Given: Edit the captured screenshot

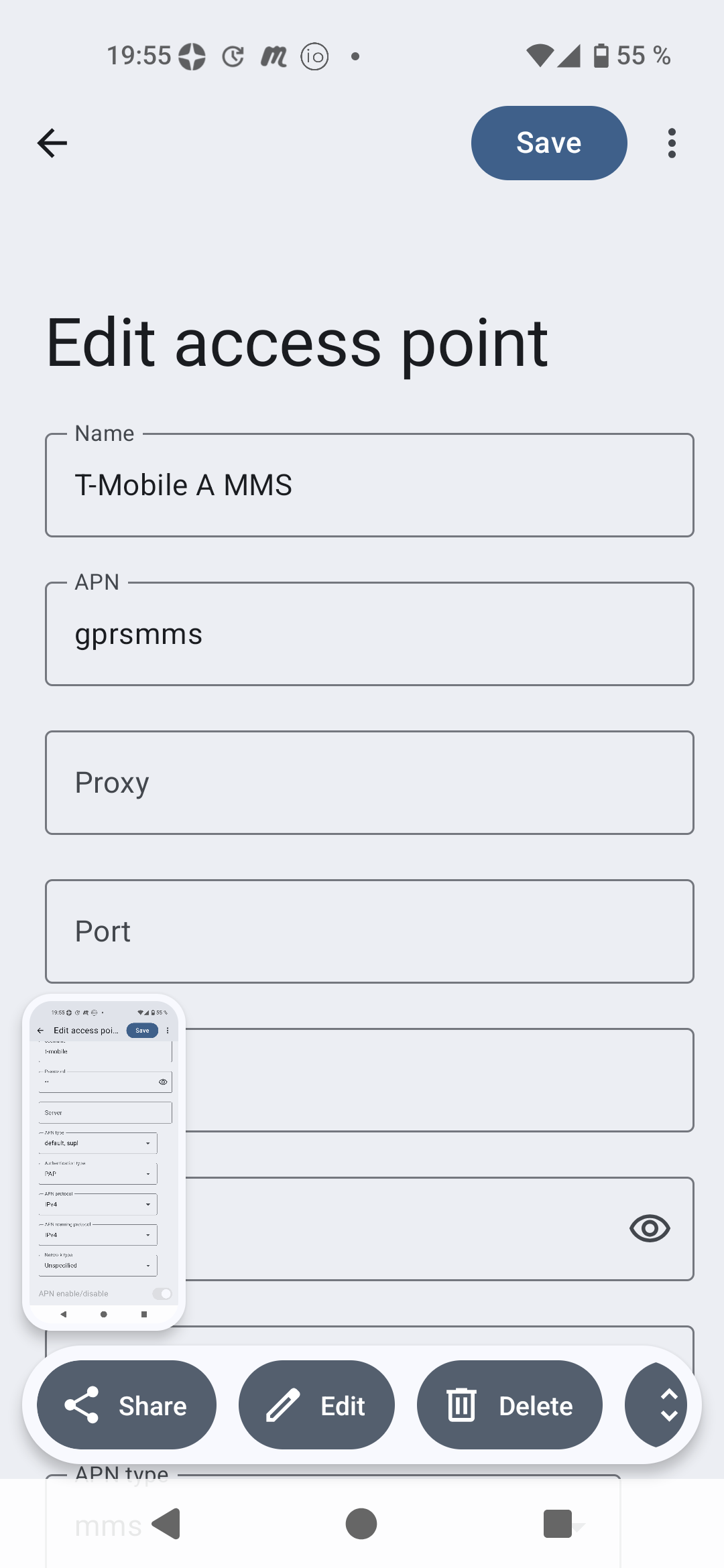Looking at the screenshot, I should [316, 1405].
